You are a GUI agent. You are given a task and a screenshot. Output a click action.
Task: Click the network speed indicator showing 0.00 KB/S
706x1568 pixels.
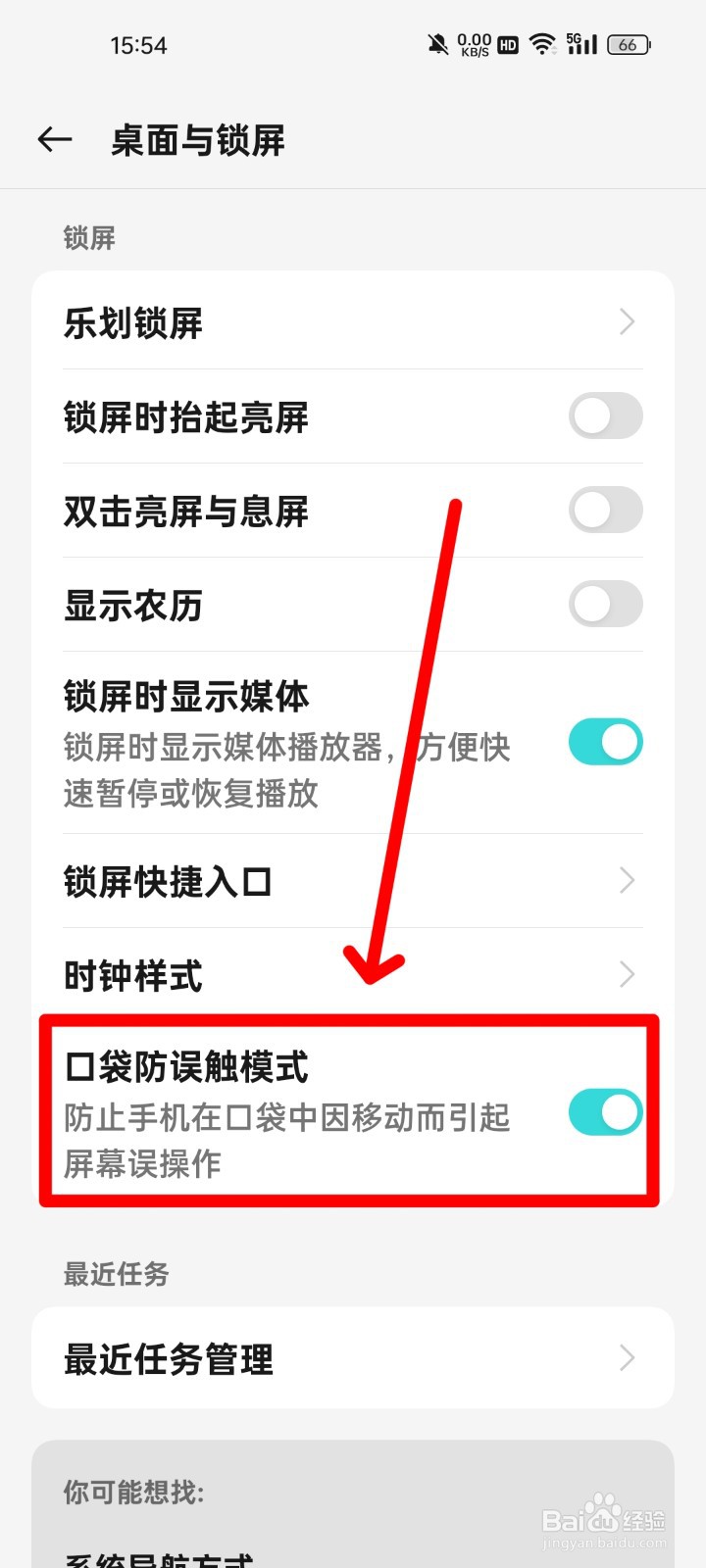pos(473,44)
